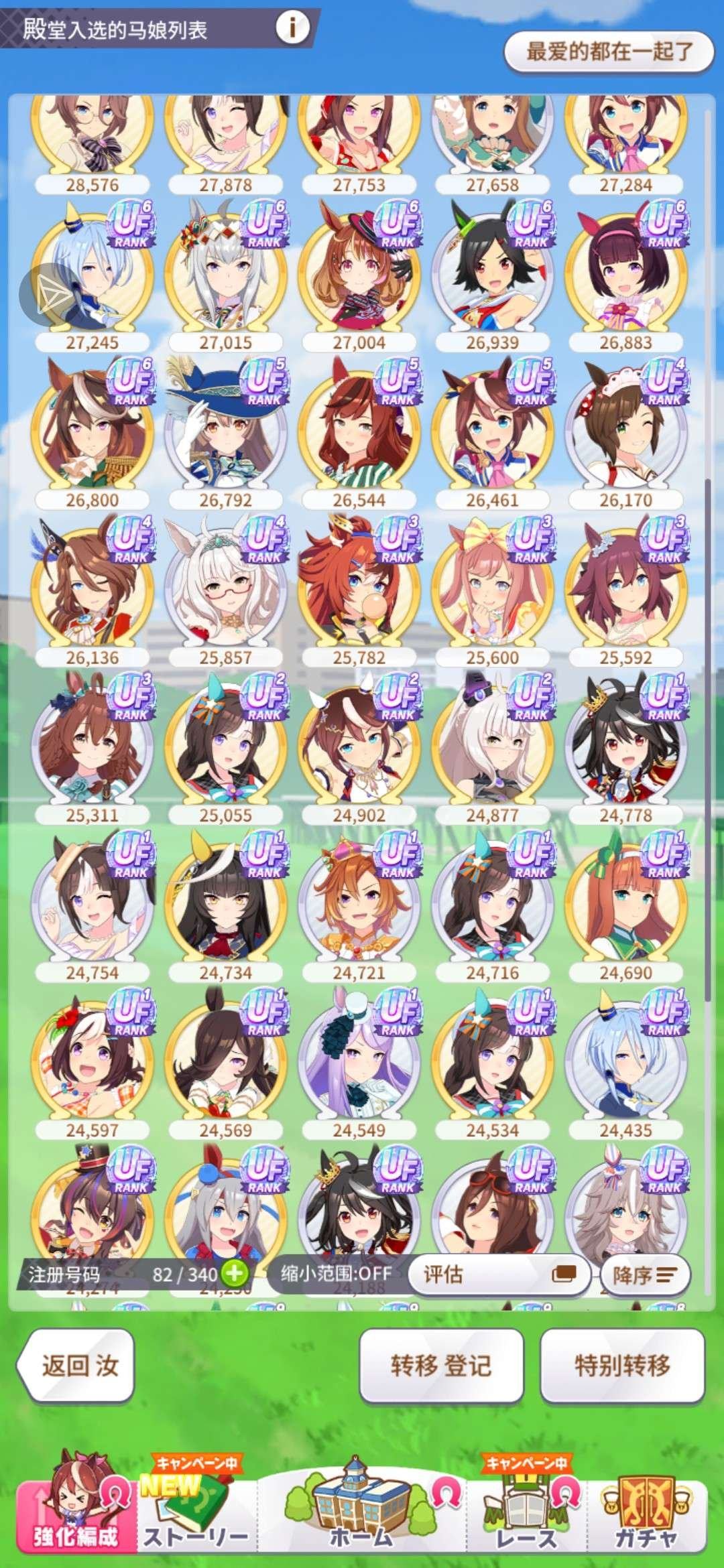Open 特别转移

click(622, 1366)
